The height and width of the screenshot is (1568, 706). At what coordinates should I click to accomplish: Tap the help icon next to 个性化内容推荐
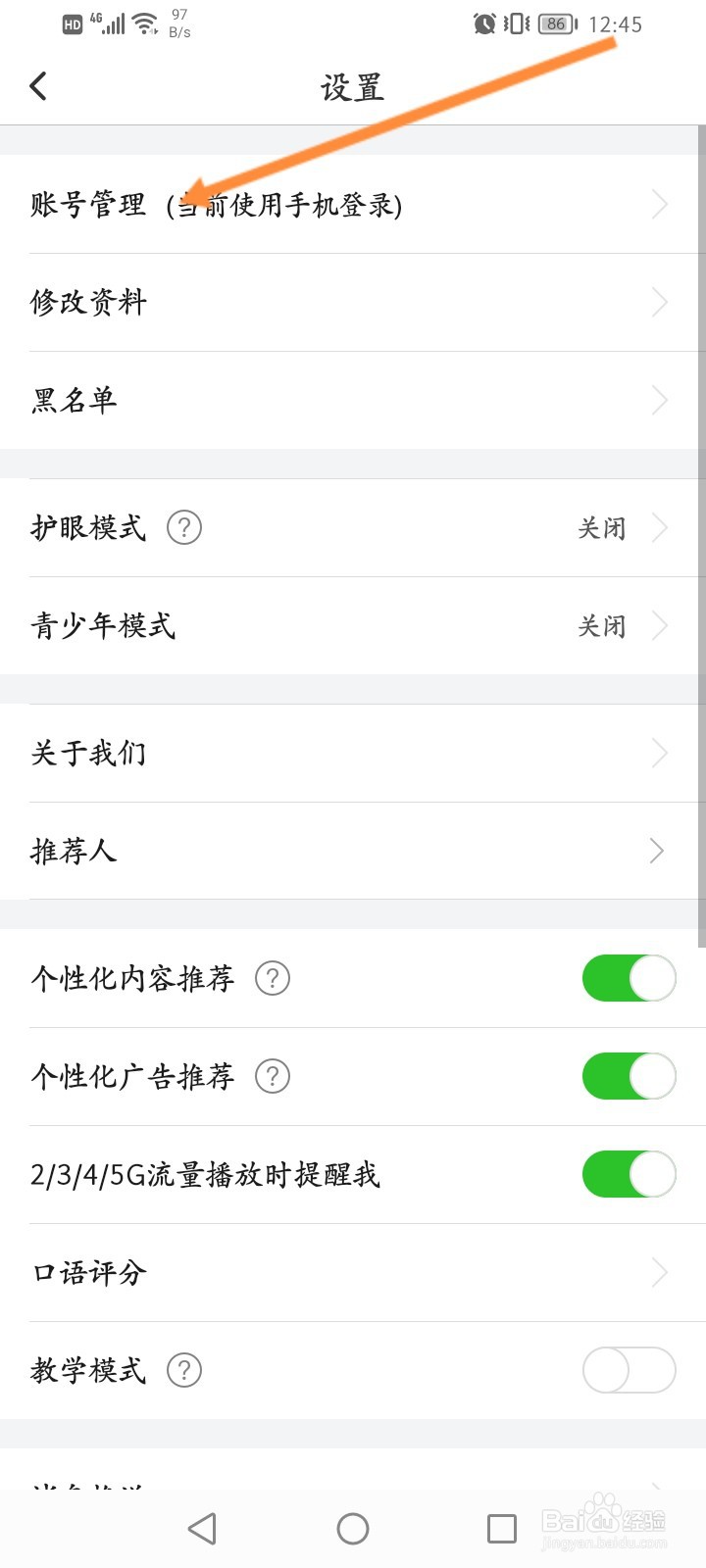point(273,978)
